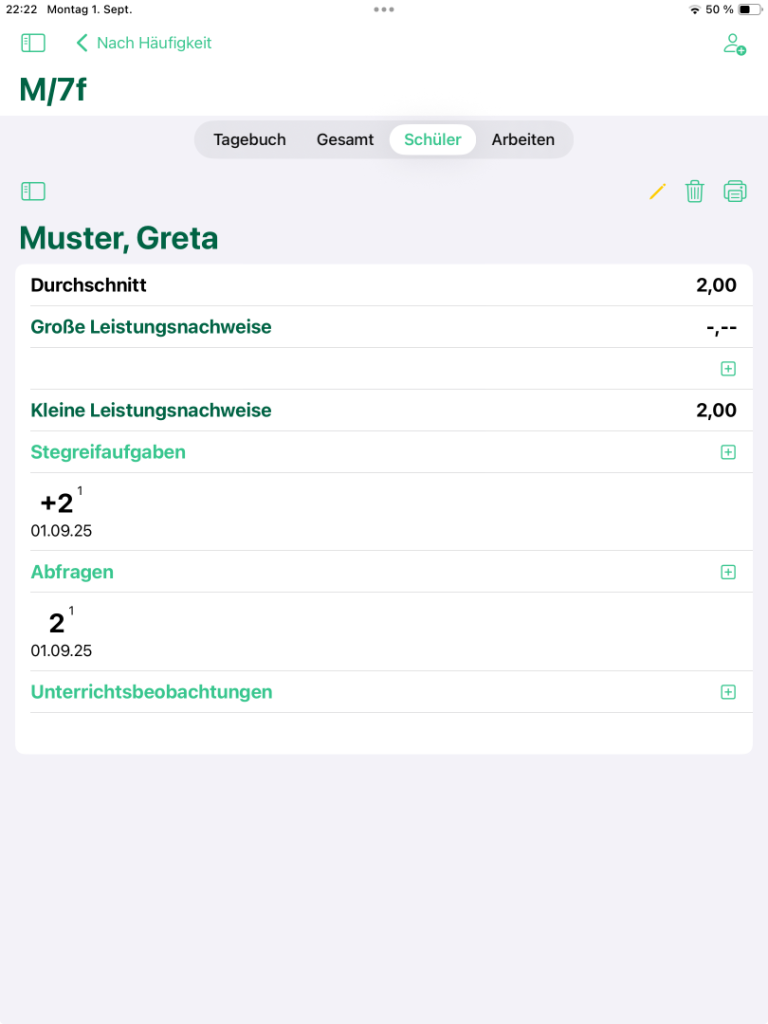The height and width of the screenshot is (1024, 768).
Task: Open the +2 Stegreifaufgaben grade entry
Action: [58, 504]
